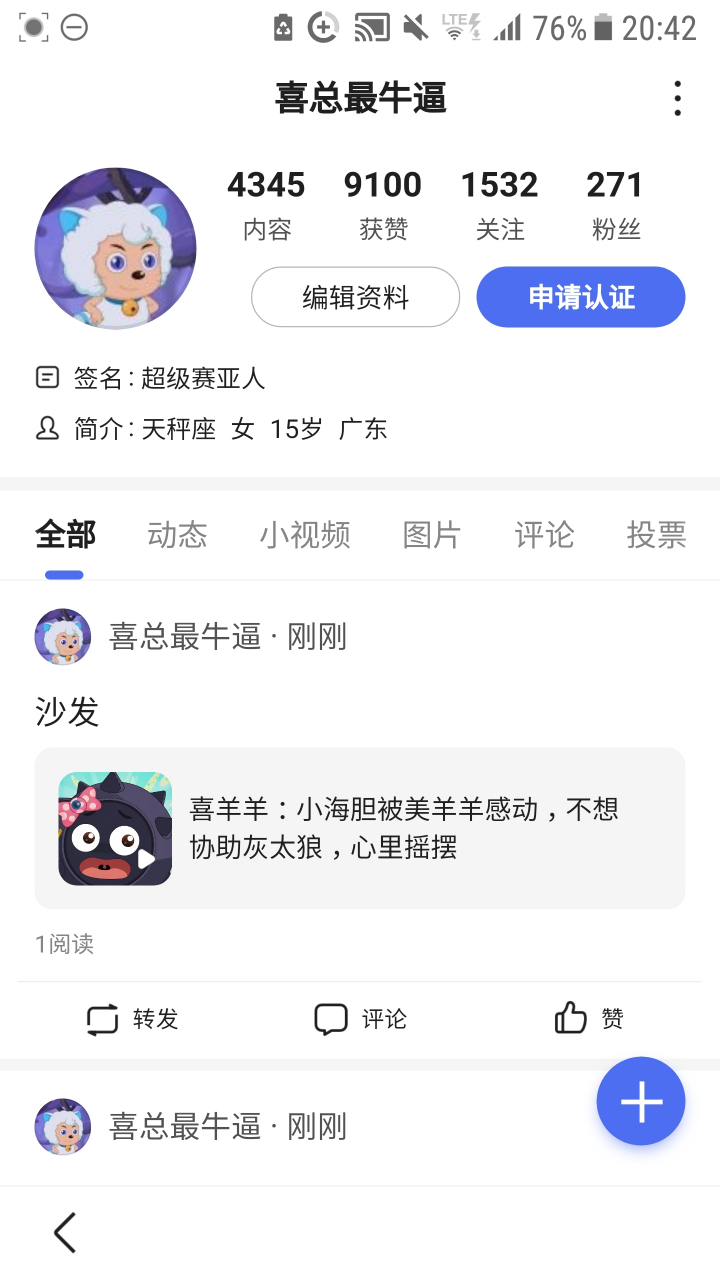Tap the muted sound icon in status bar
The image size is (720, 1280).
coord(416,27)
